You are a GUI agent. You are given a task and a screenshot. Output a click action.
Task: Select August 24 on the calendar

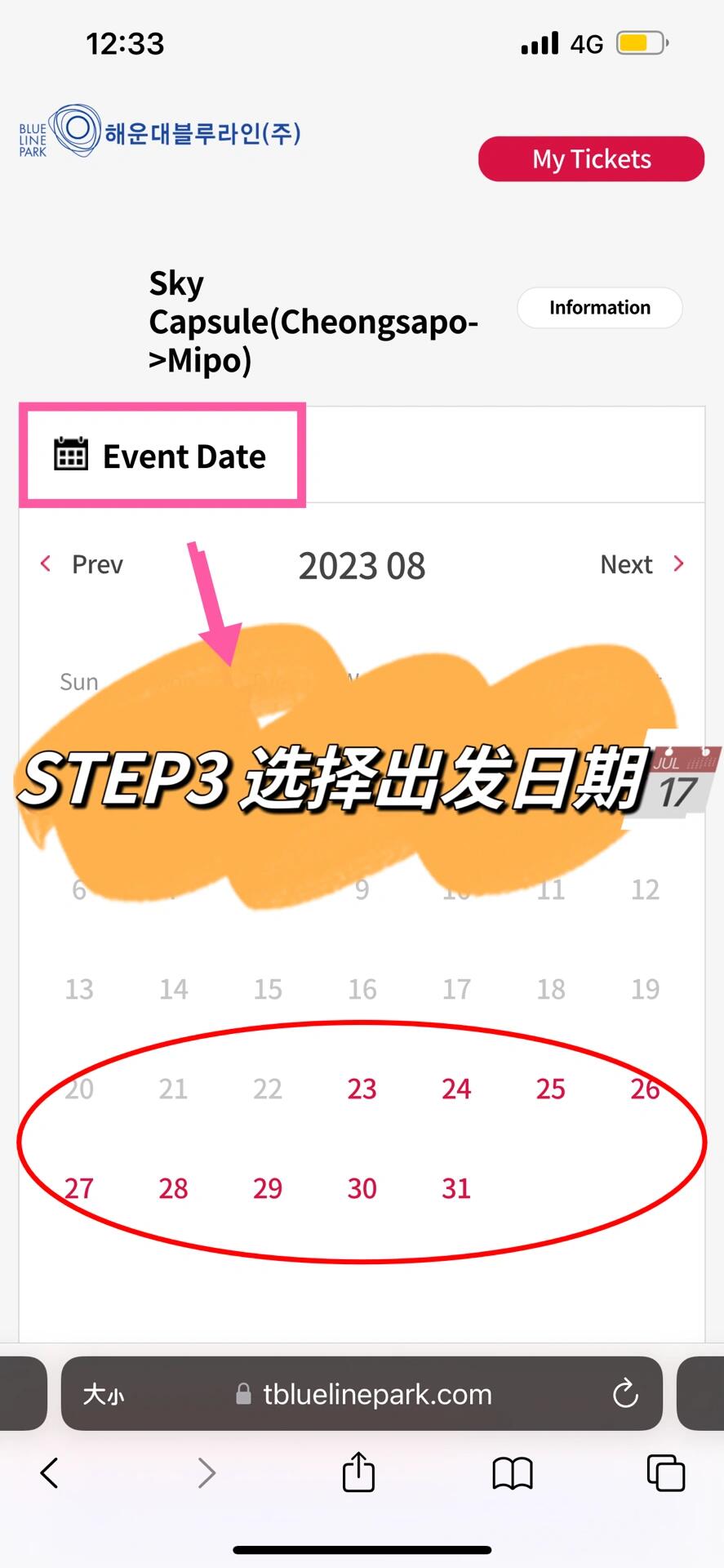(456, 1089)
